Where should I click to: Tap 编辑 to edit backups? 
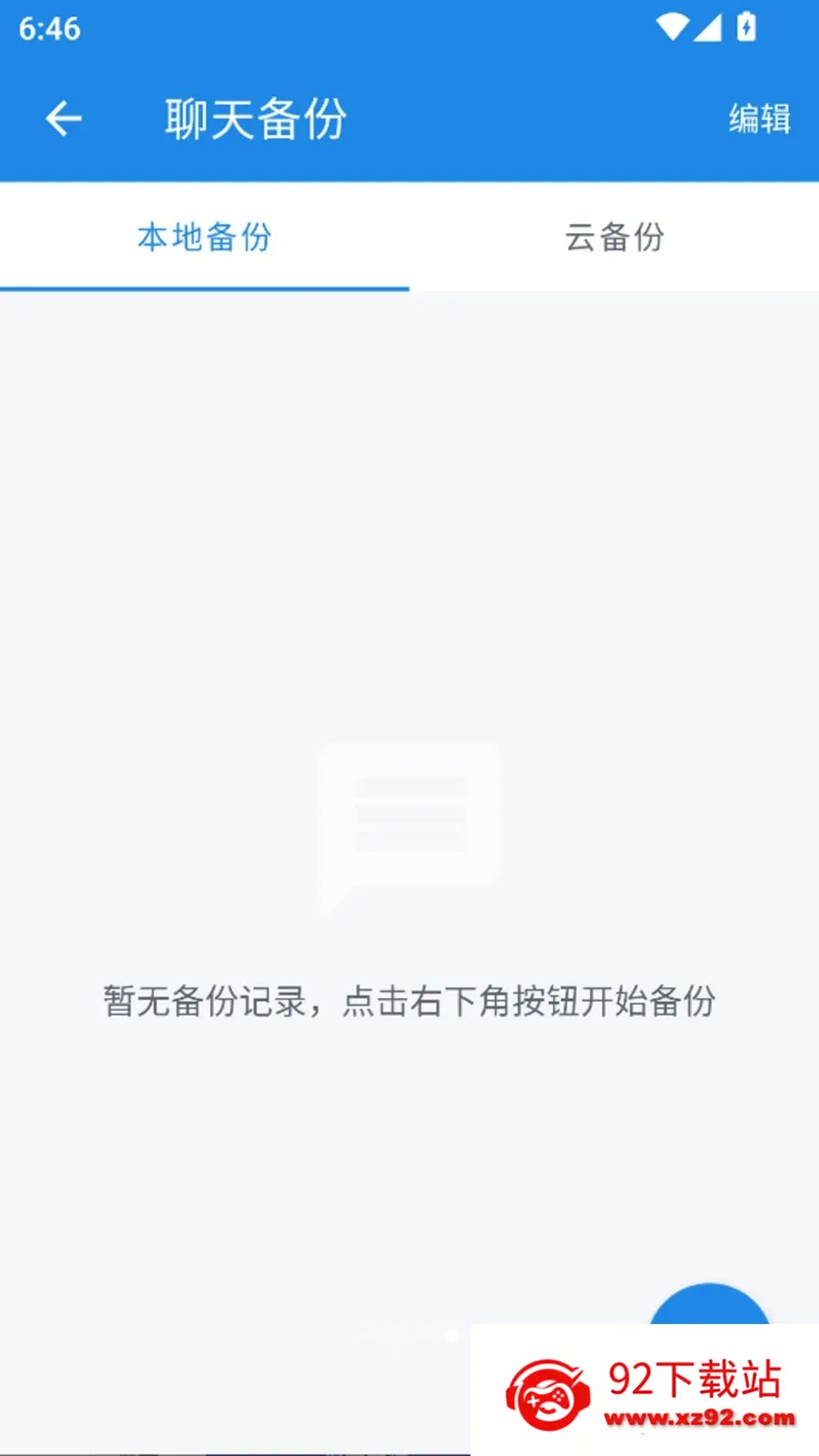click(759, 119)
